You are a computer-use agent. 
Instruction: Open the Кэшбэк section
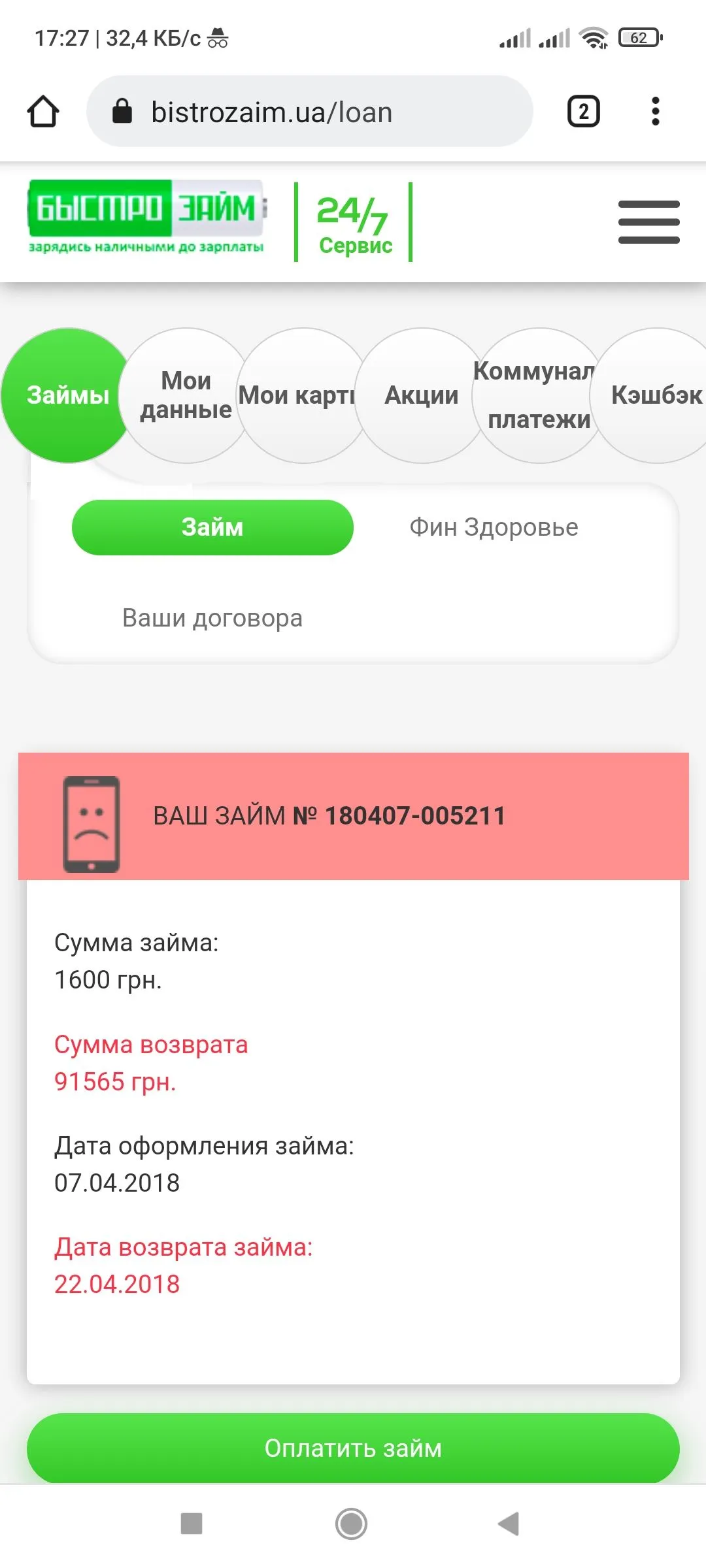654,395
